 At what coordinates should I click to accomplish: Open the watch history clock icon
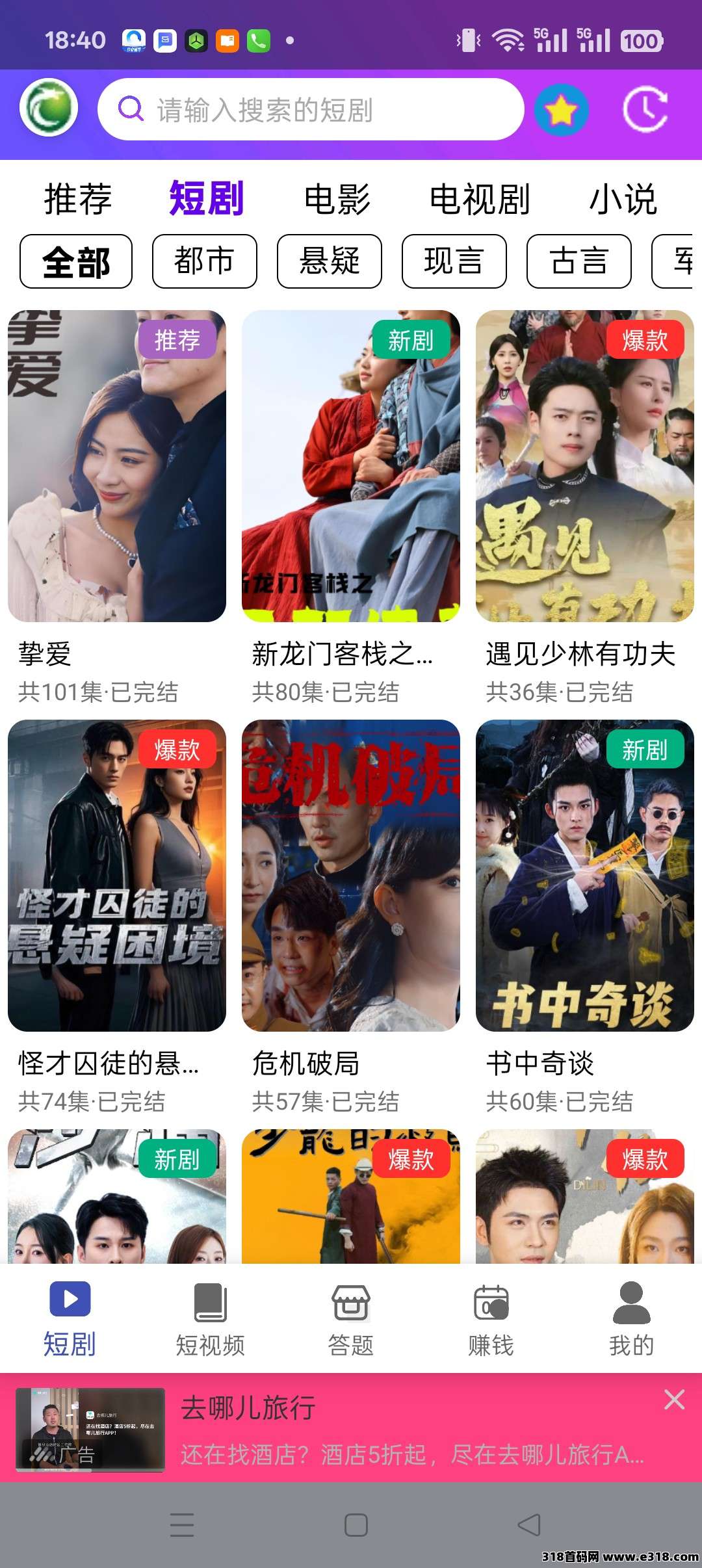click(645, 109)
